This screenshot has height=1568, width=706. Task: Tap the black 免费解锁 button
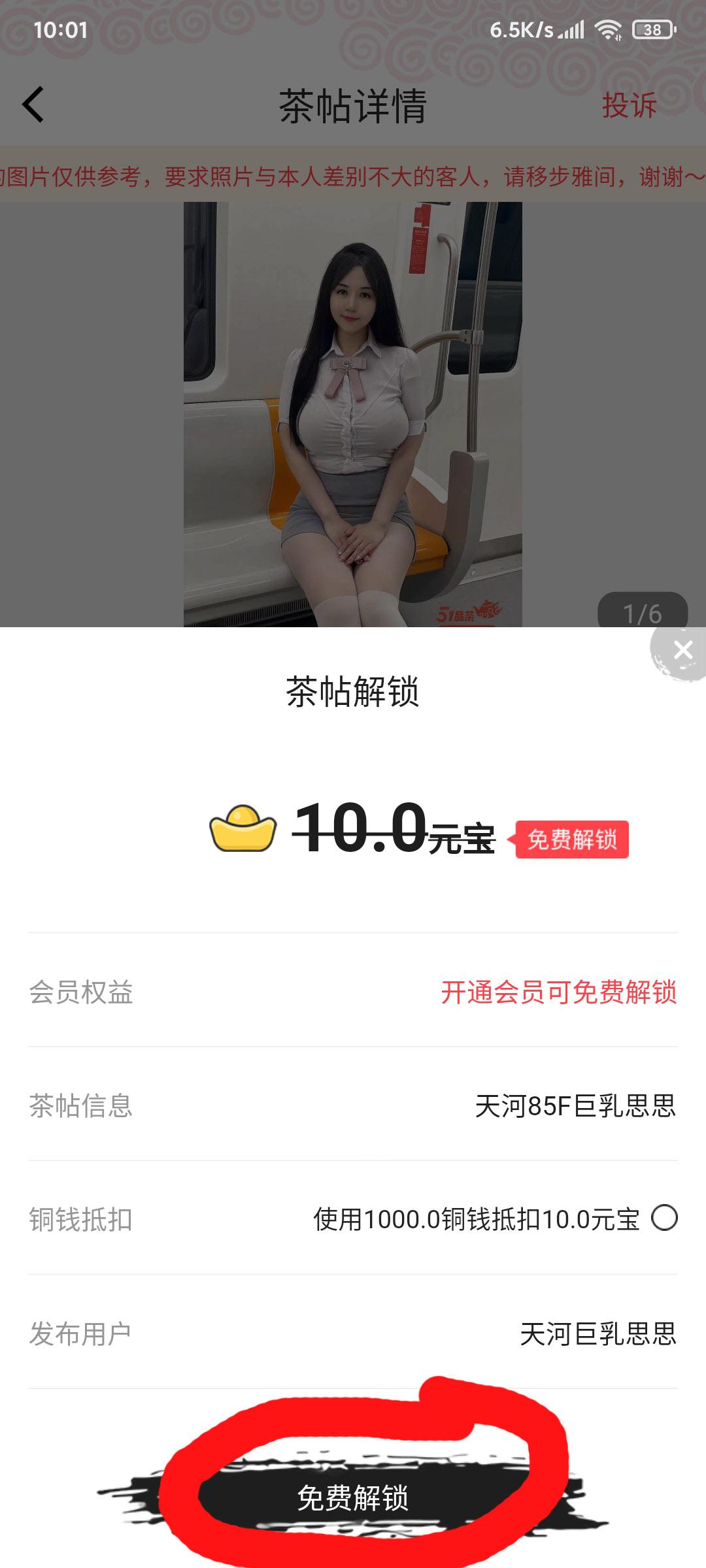353,1497
